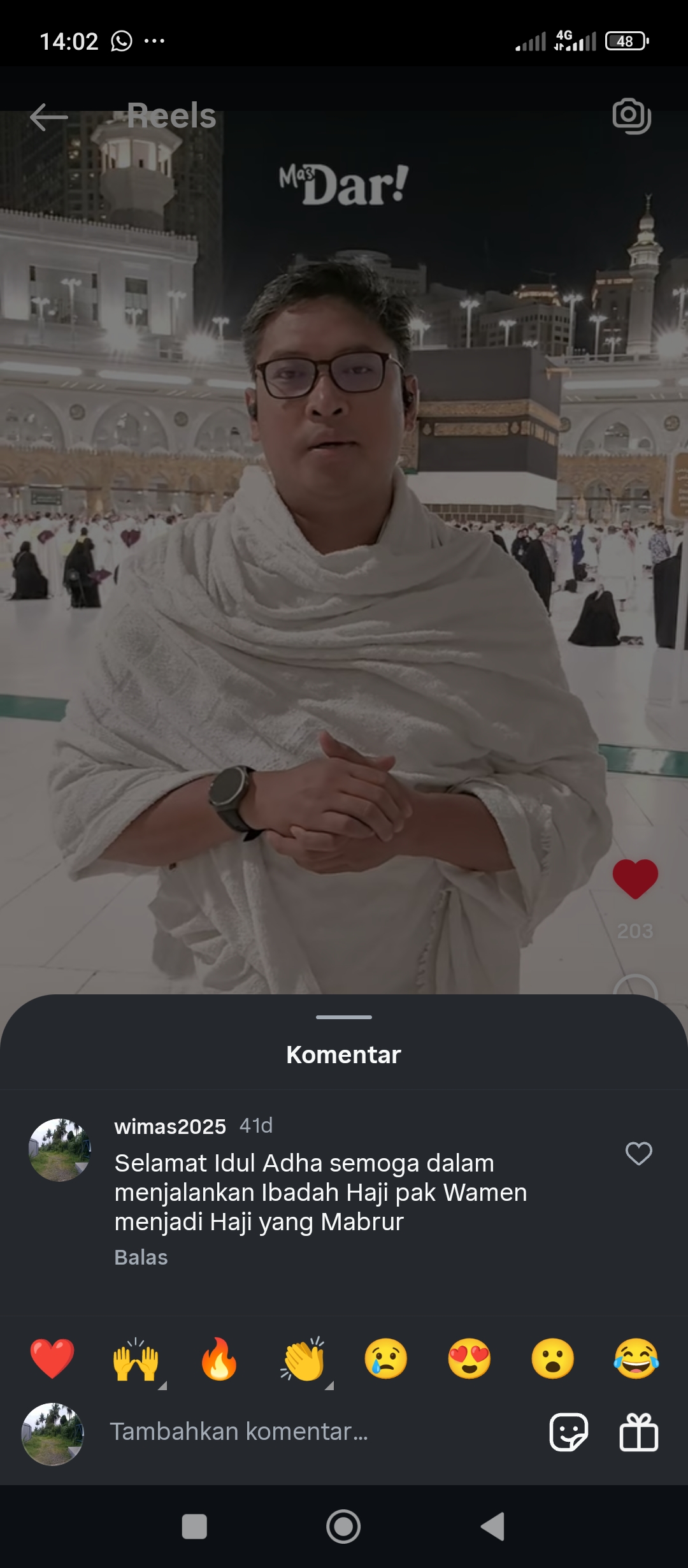
Task: Like wimas2025's comment
Action: click(x=638, y=1153)
